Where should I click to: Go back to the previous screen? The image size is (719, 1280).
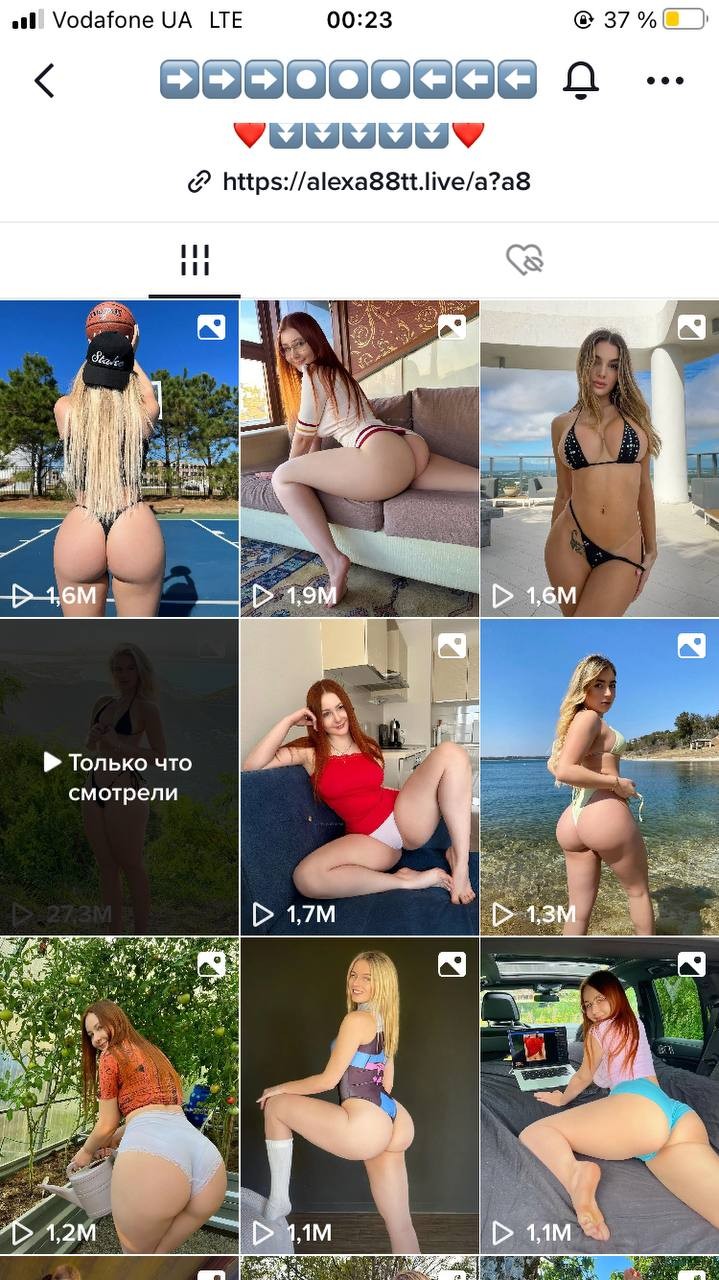pos(44,81)
